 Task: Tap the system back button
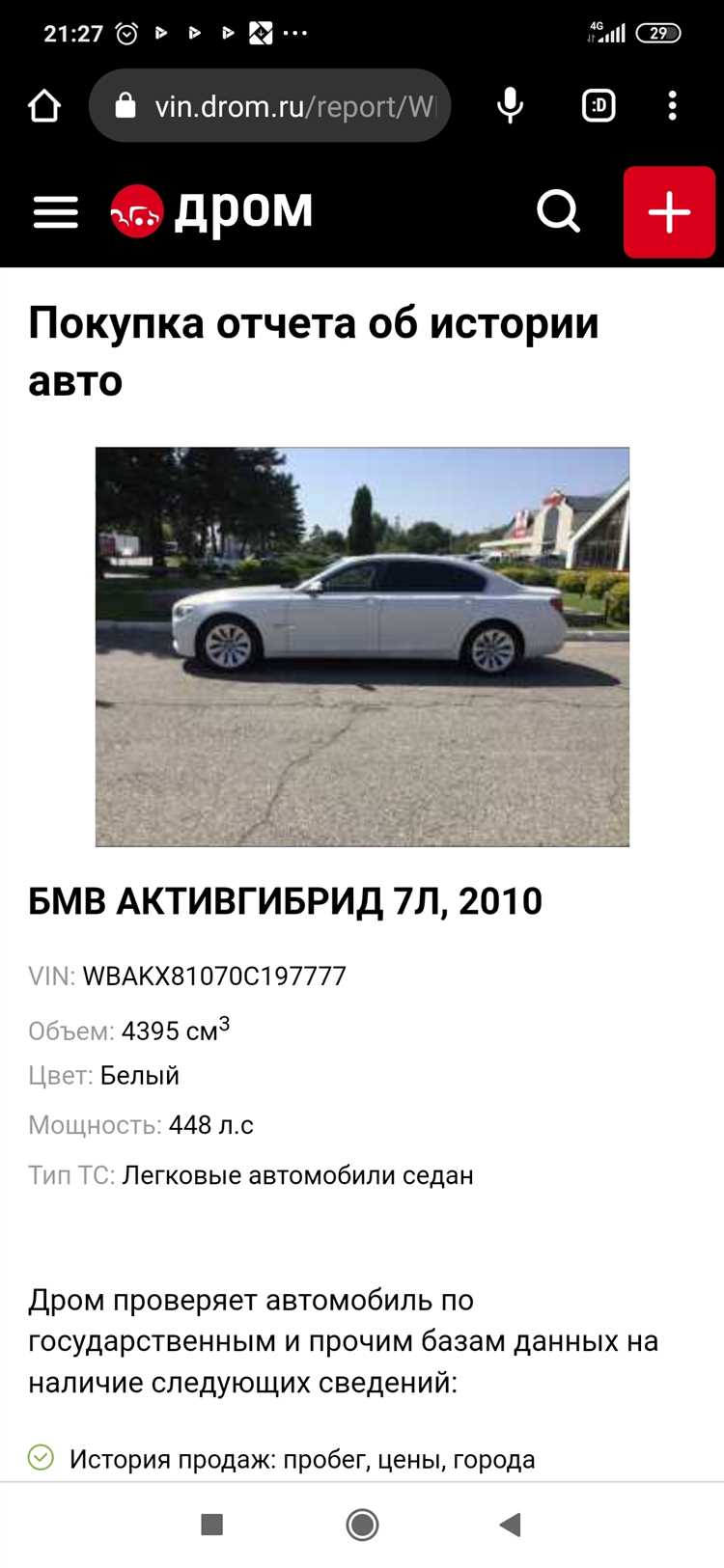pyautogui.click(x=511, y=1525)
